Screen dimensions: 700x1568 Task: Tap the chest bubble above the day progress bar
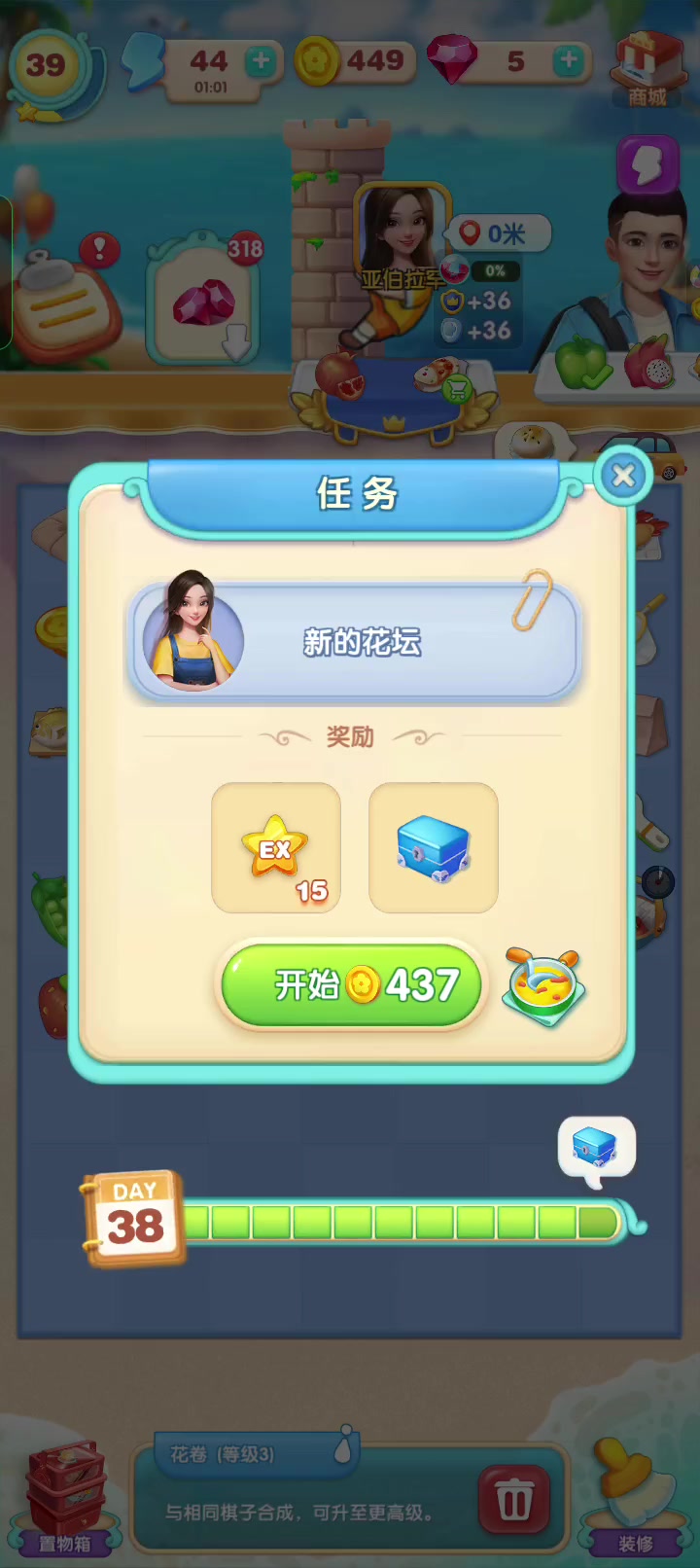click(596, 1150)
